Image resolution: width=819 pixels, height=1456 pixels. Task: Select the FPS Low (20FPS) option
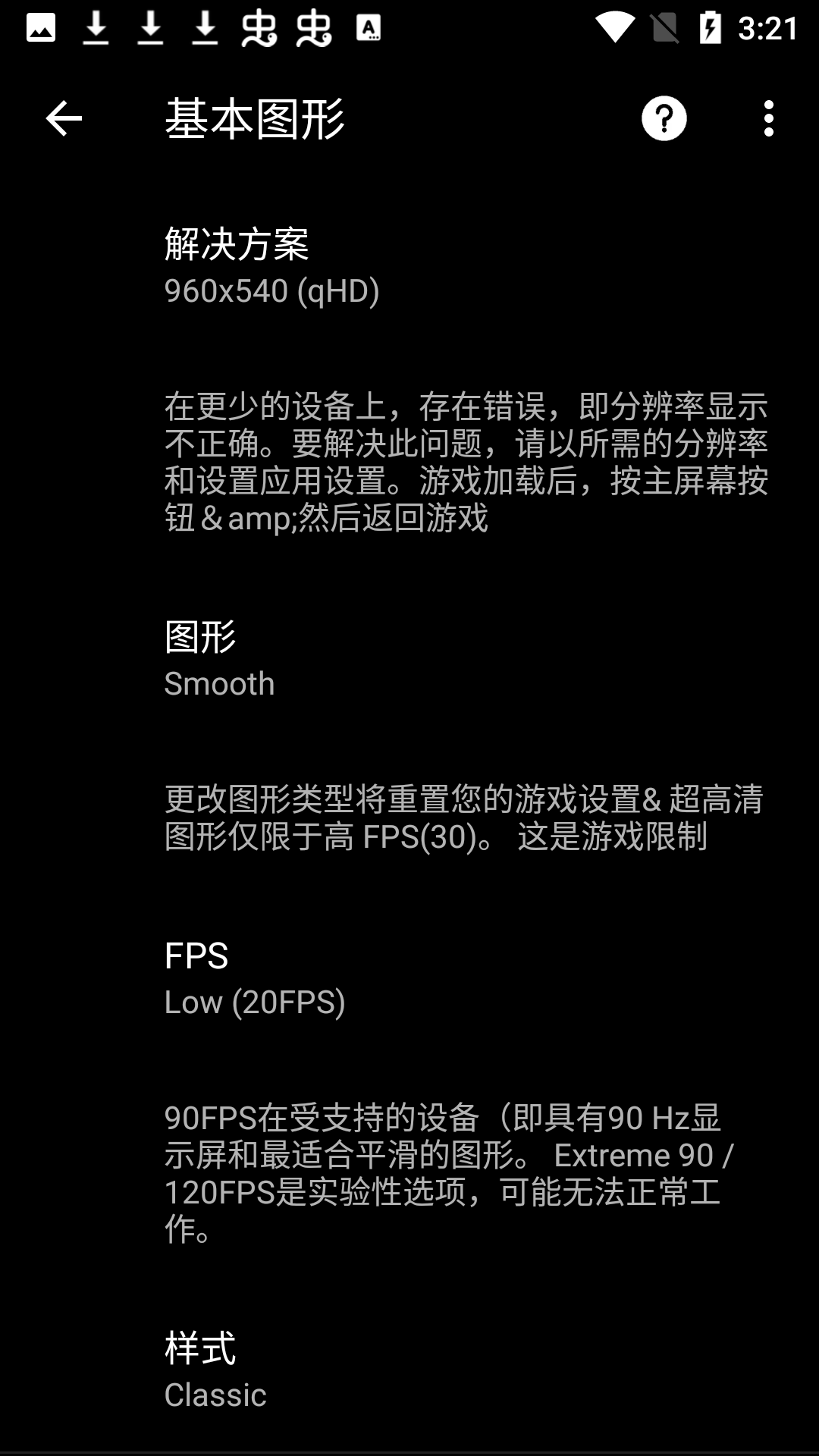409,977
